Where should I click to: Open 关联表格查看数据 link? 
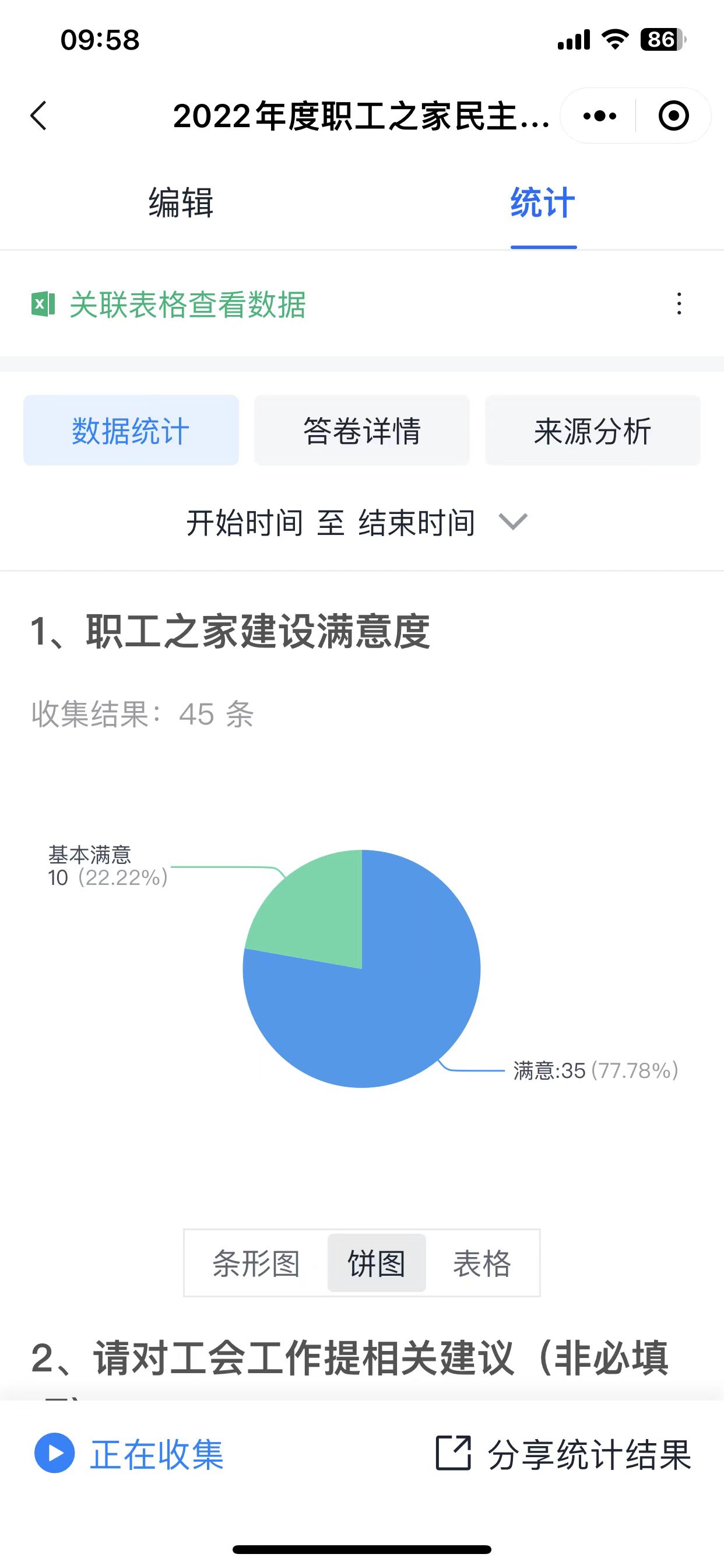[187, 304]
